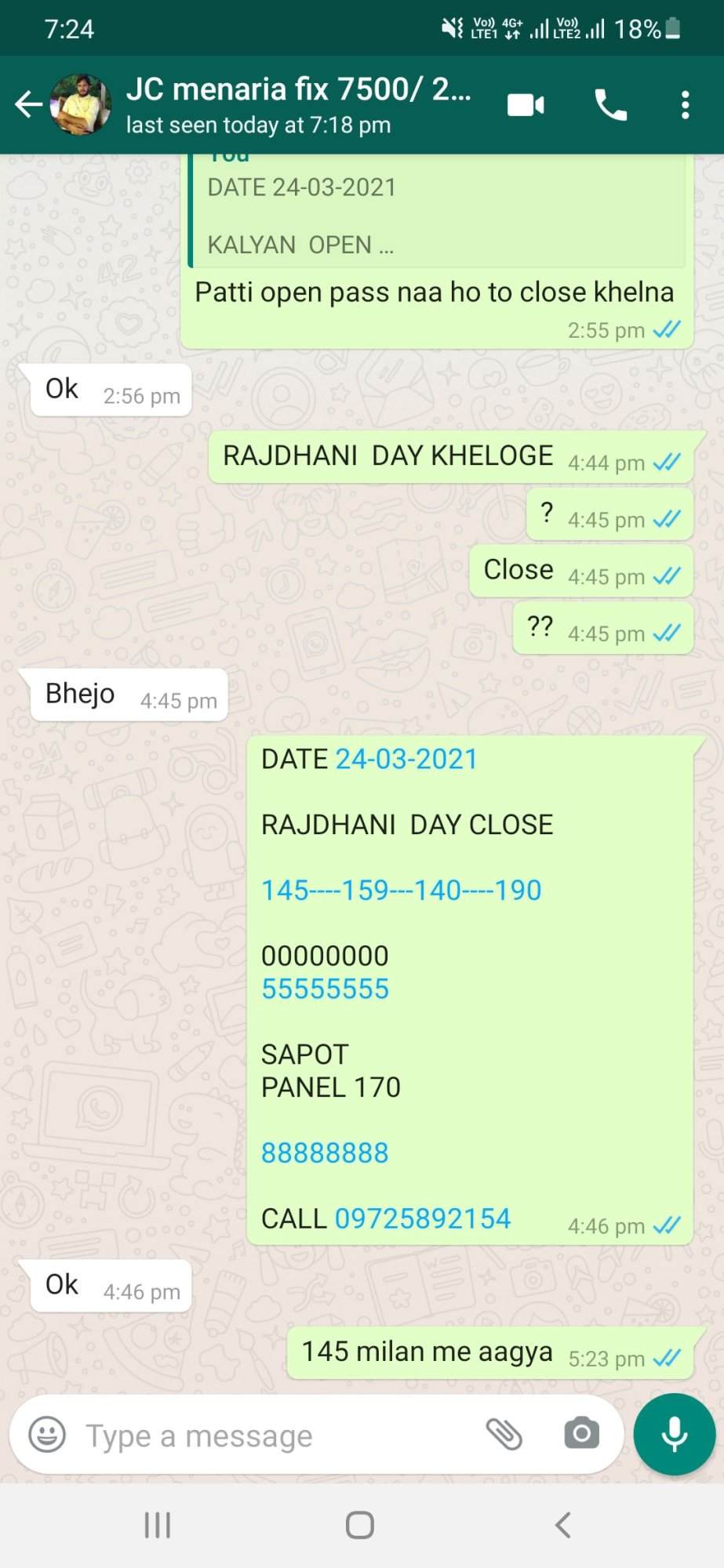Tap the phone number 09725892154 link
This screenshot has width=724, height=1568.
423,1218
